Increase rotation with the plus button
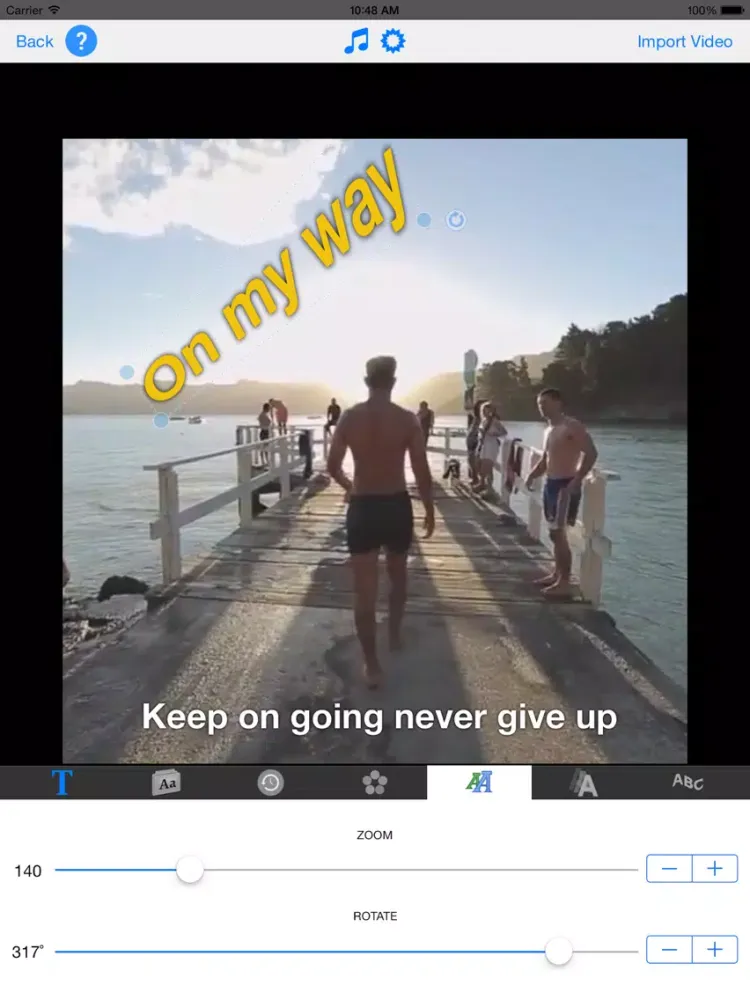The width and height of the screenshot is (750, 1000). tap(715, 950)
